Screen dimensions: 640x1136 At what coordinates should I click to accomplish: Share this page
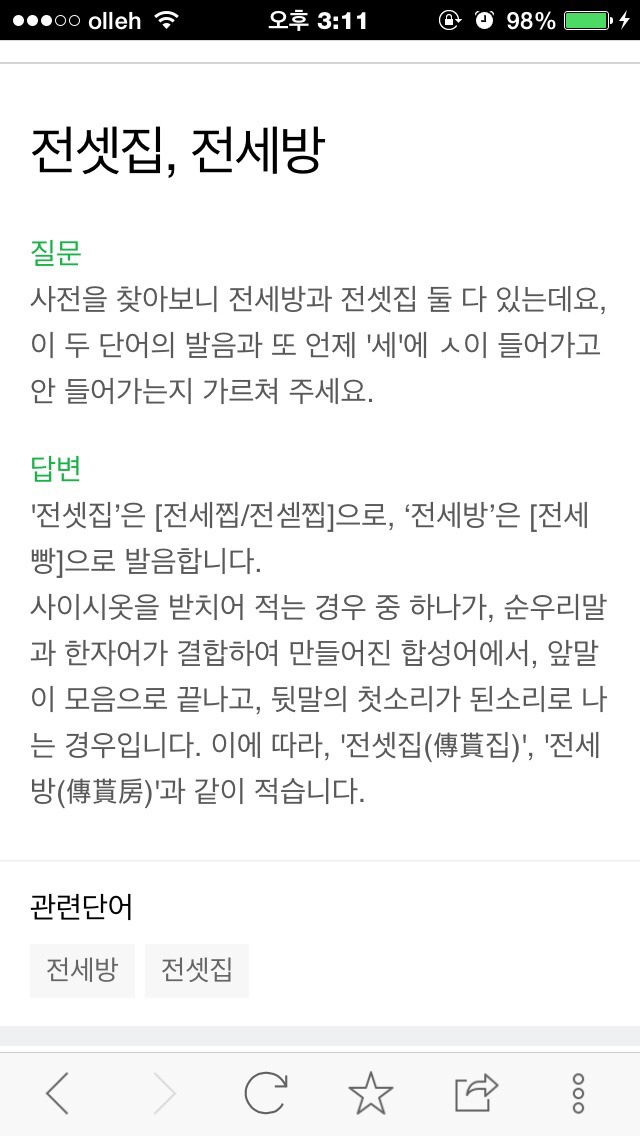click(476, 1093)
